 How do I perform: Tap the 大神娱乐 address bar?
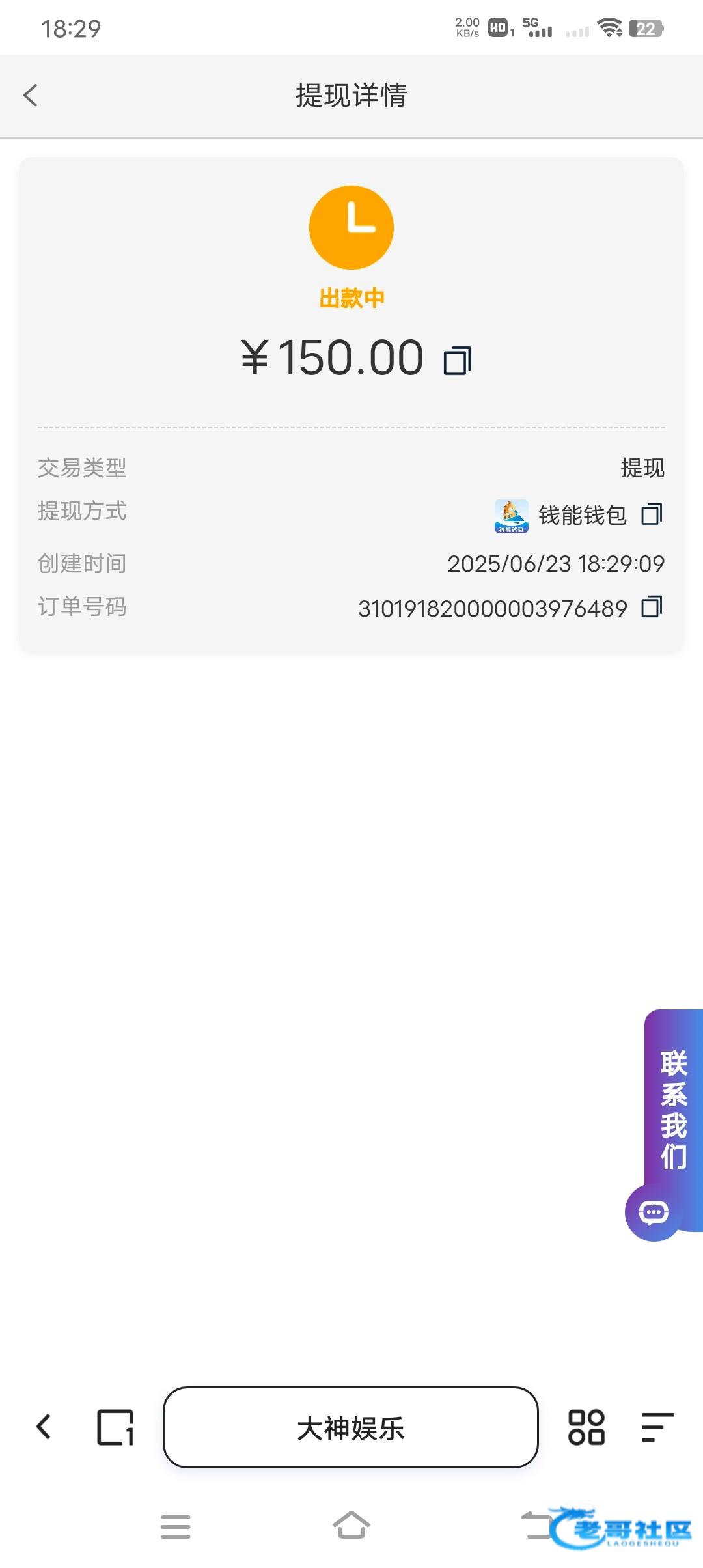[351, 1427]
